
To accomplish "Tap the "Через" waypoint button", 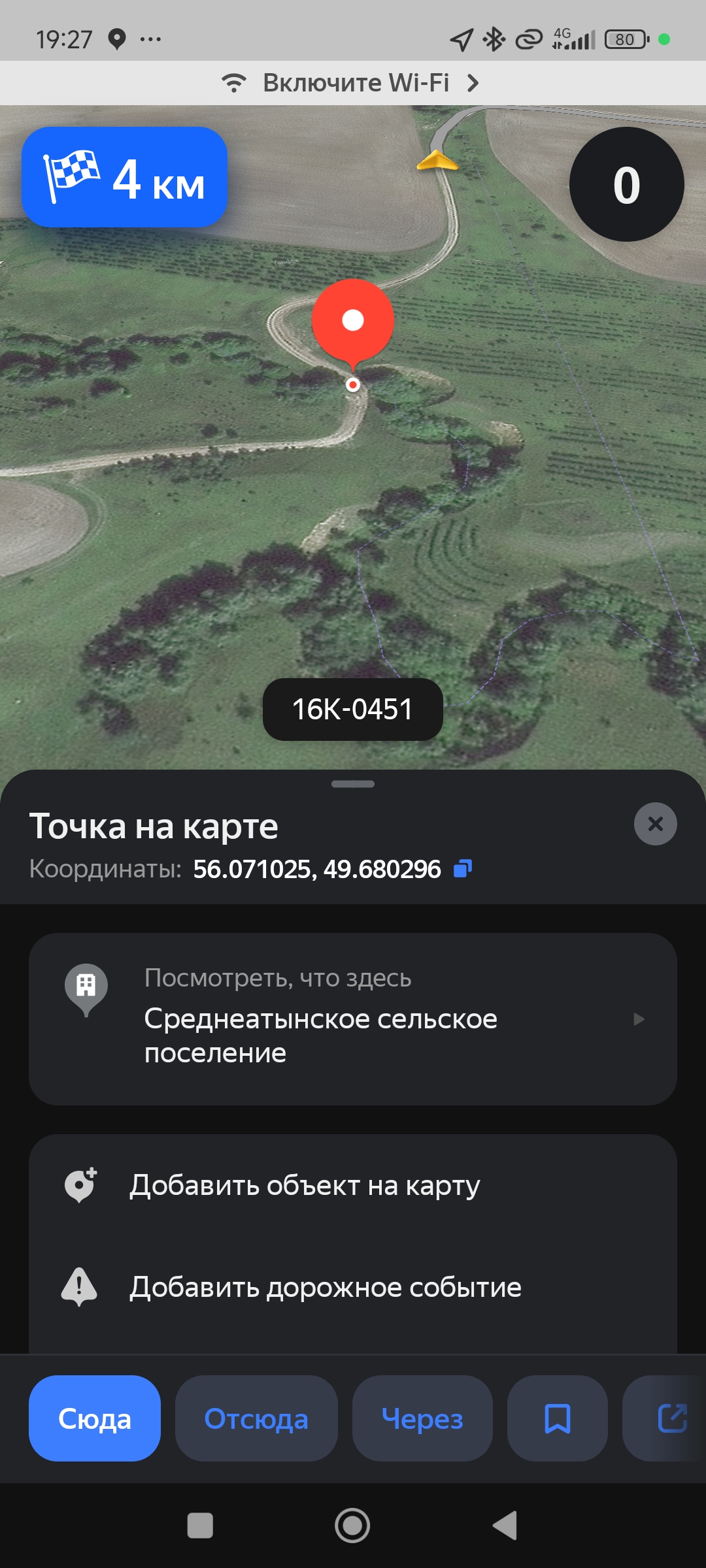I will [422, 1418].
